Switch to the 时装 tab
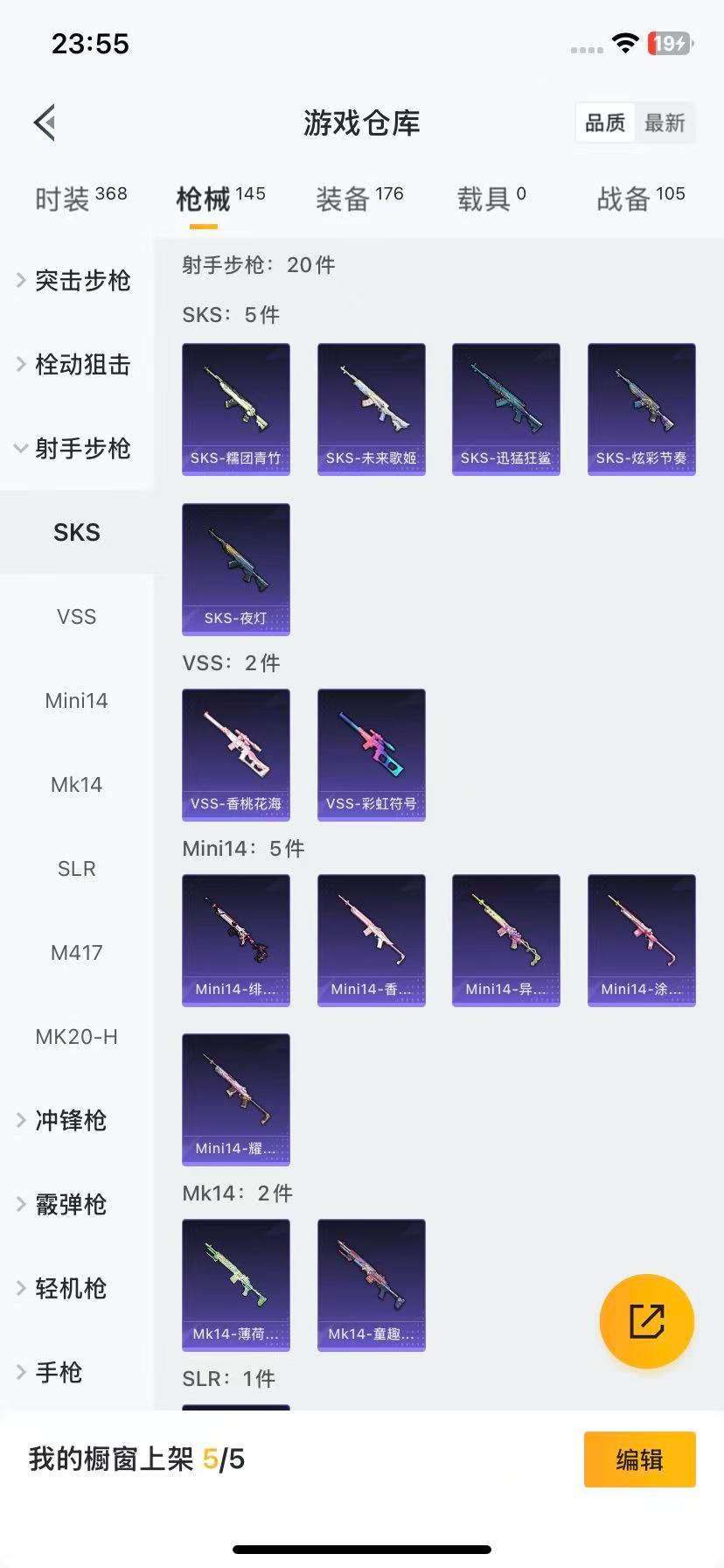Screen dimensions: 724x1568 [80, 199]
